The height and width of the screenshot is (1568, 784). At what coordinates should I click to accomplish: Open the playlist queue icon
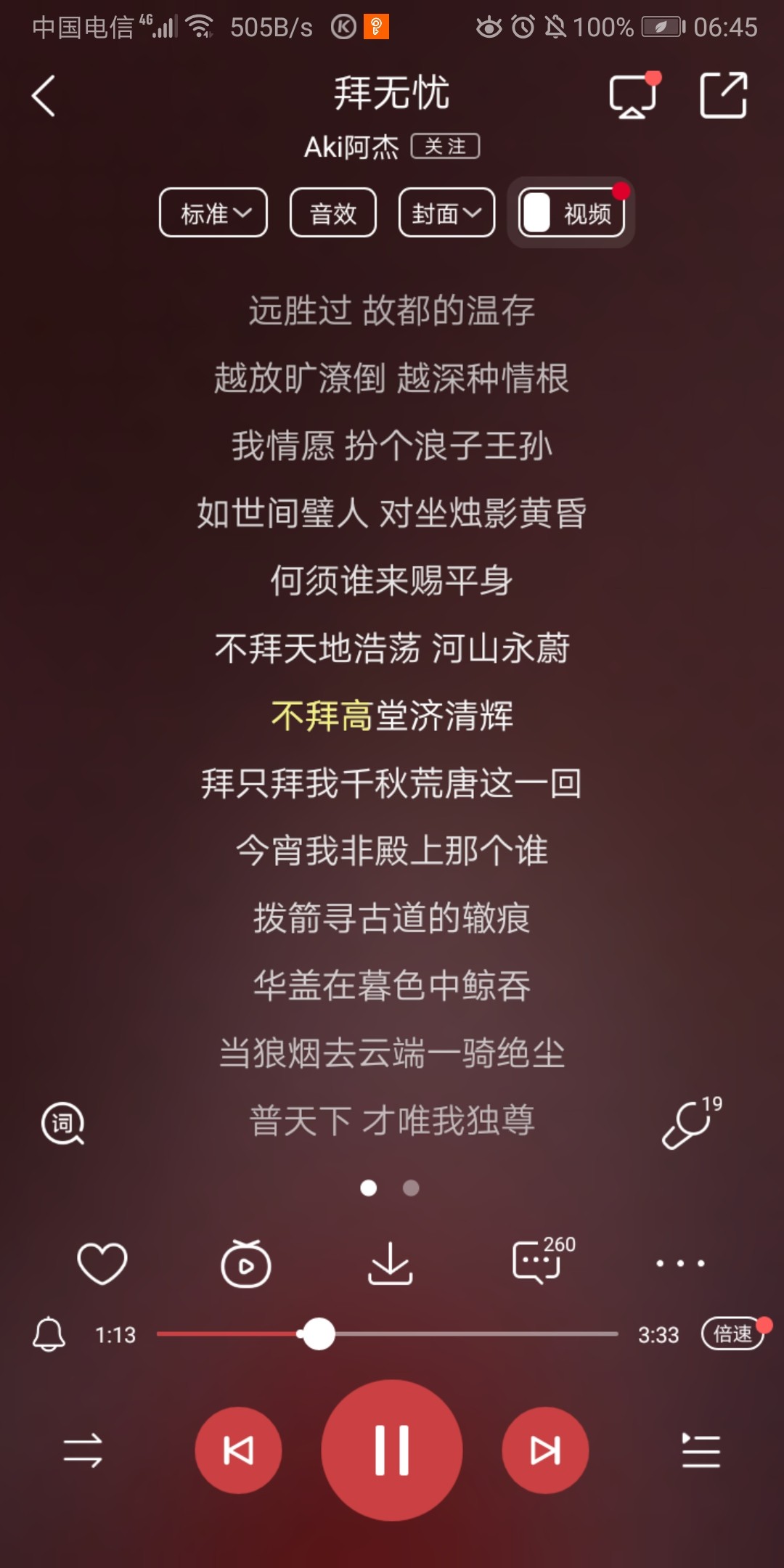pyautogui.click(x=701, y=1450)
